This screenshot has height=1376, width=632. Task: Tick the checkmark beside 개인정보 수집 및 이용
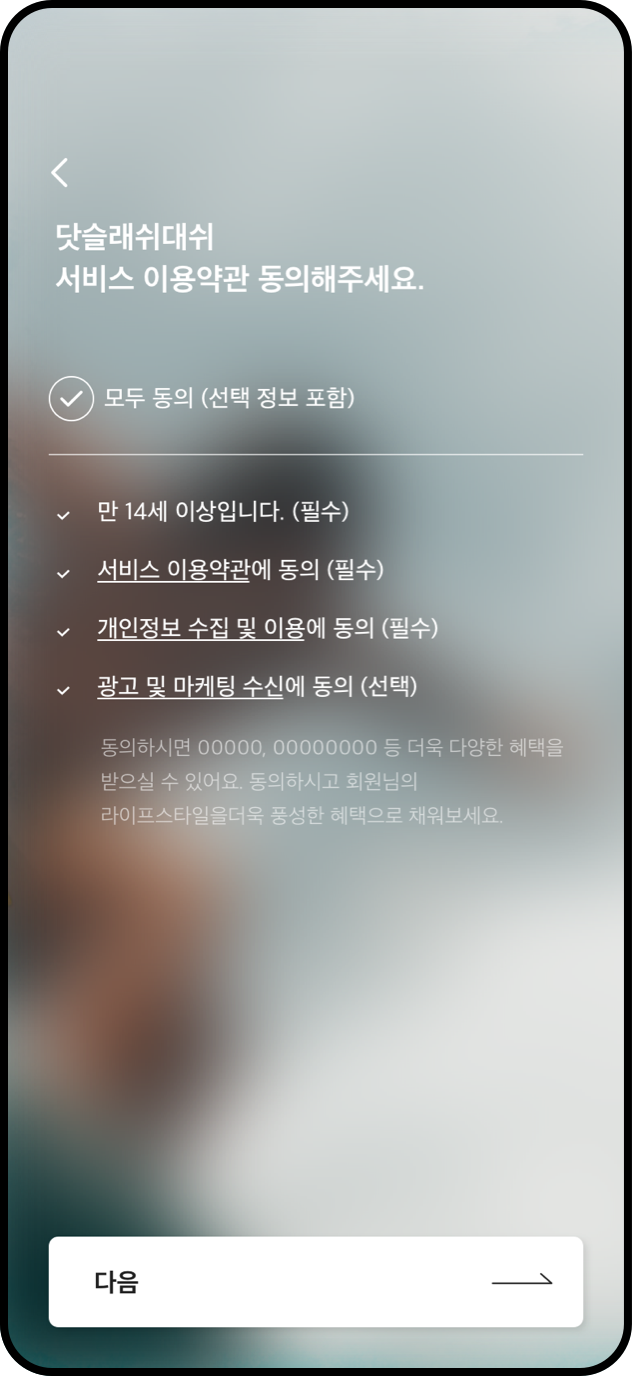click(64, 631)
